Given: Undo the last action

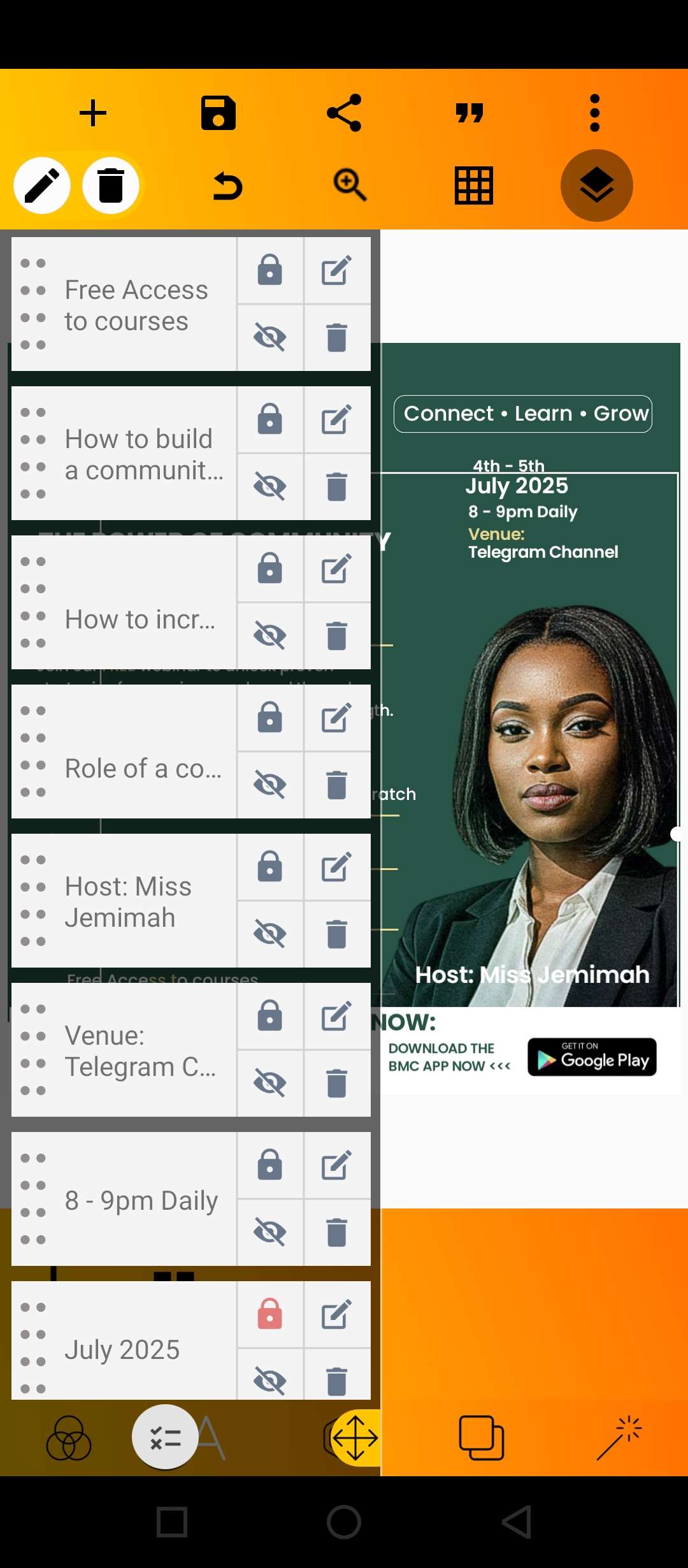Looking at the screenshot, I should pos(227,185).
